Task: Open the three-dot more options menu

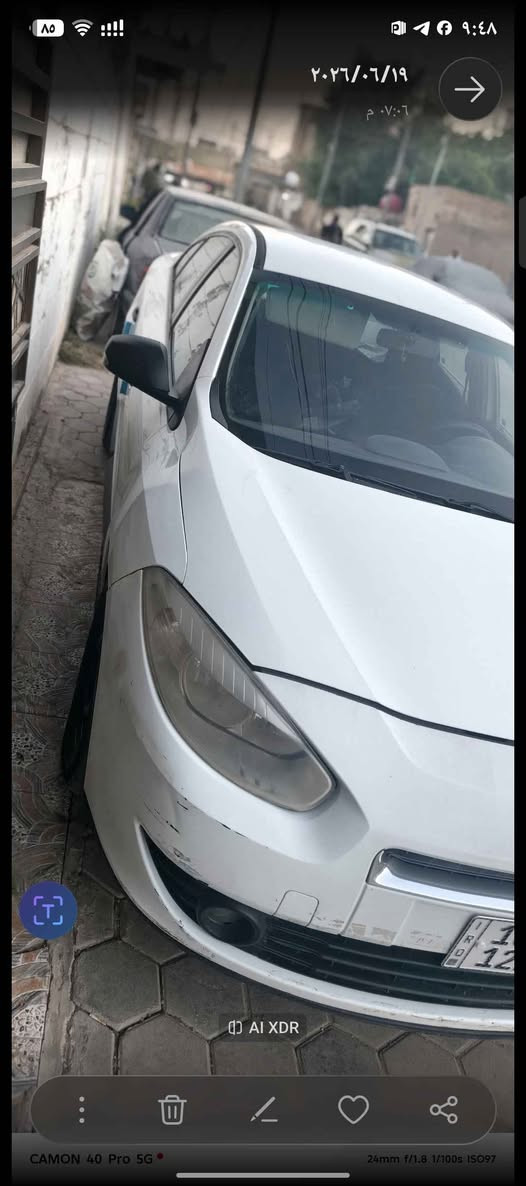Action: coord(82,1110)
